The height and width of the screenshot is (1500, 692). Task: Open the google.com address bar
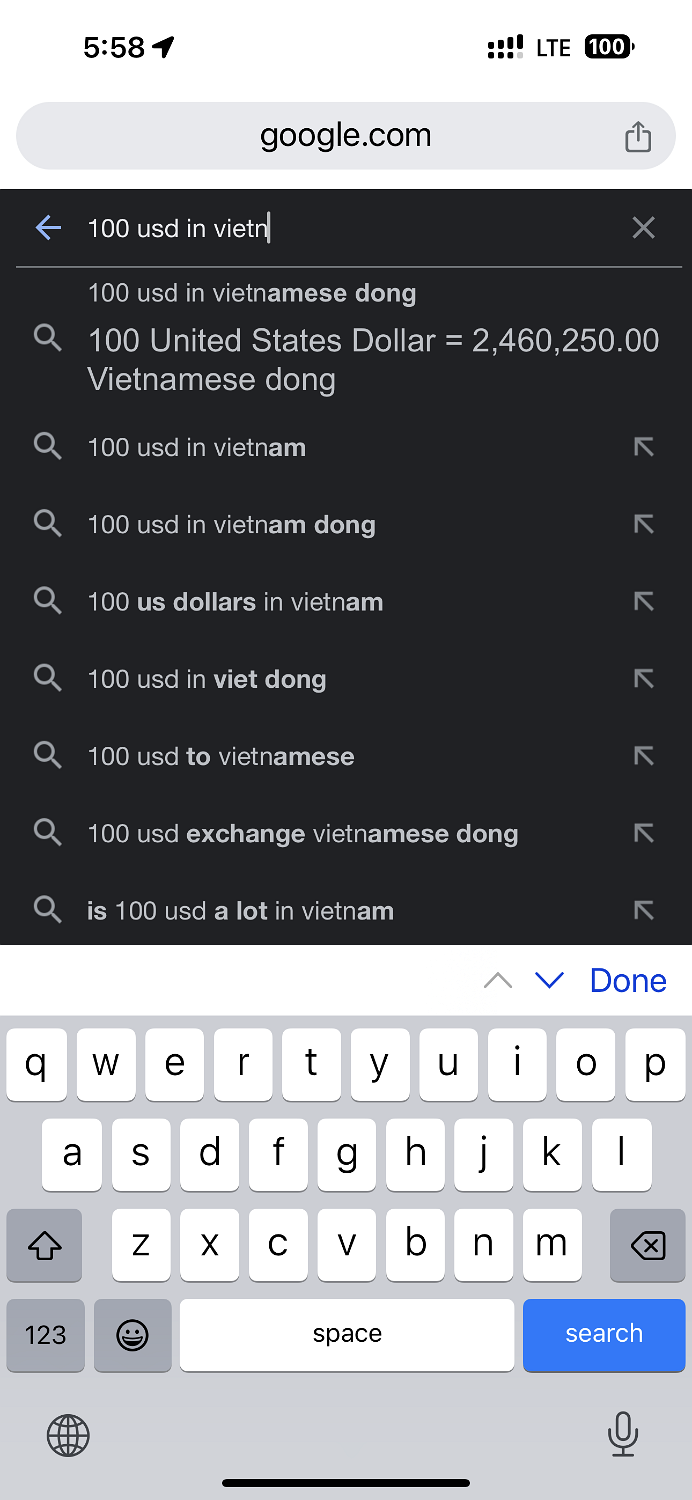[346, 136]
